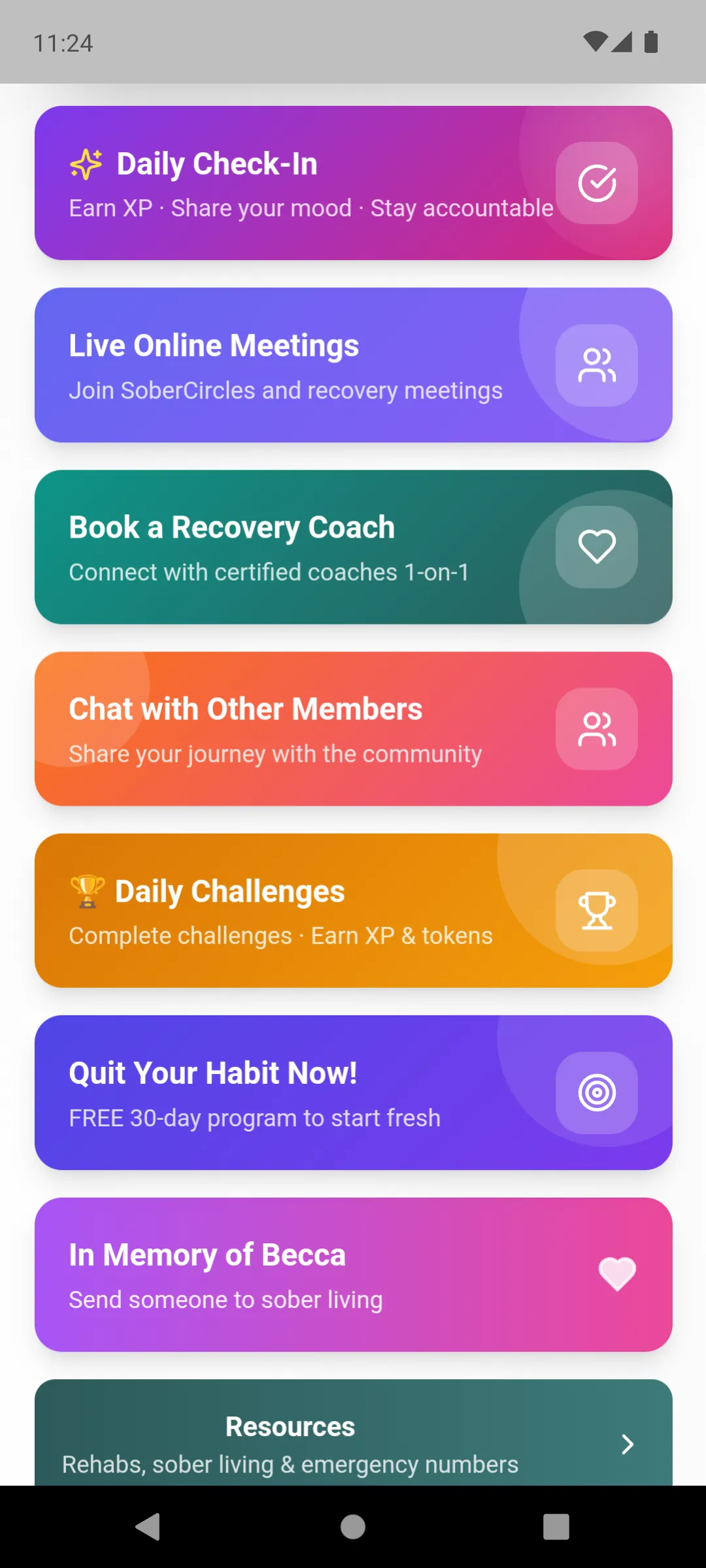Join Live Online Meetings
Screen dimensions: 706x1568
[x=294, y=366]
